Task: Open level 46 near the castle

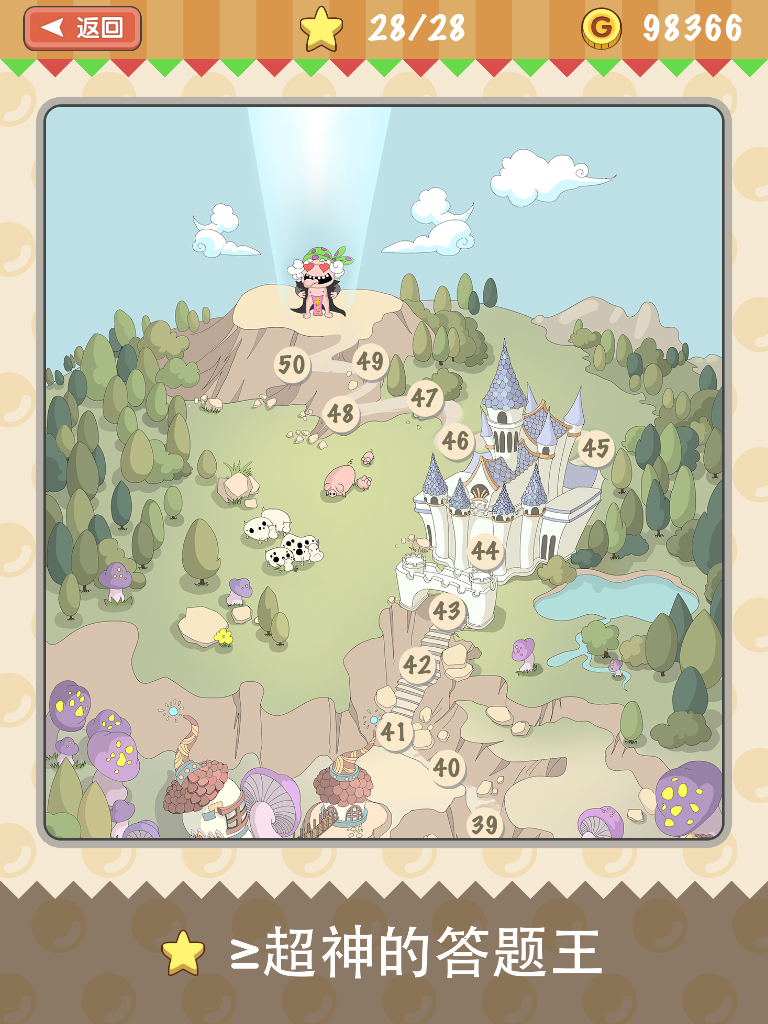Action: click(455, 440)
